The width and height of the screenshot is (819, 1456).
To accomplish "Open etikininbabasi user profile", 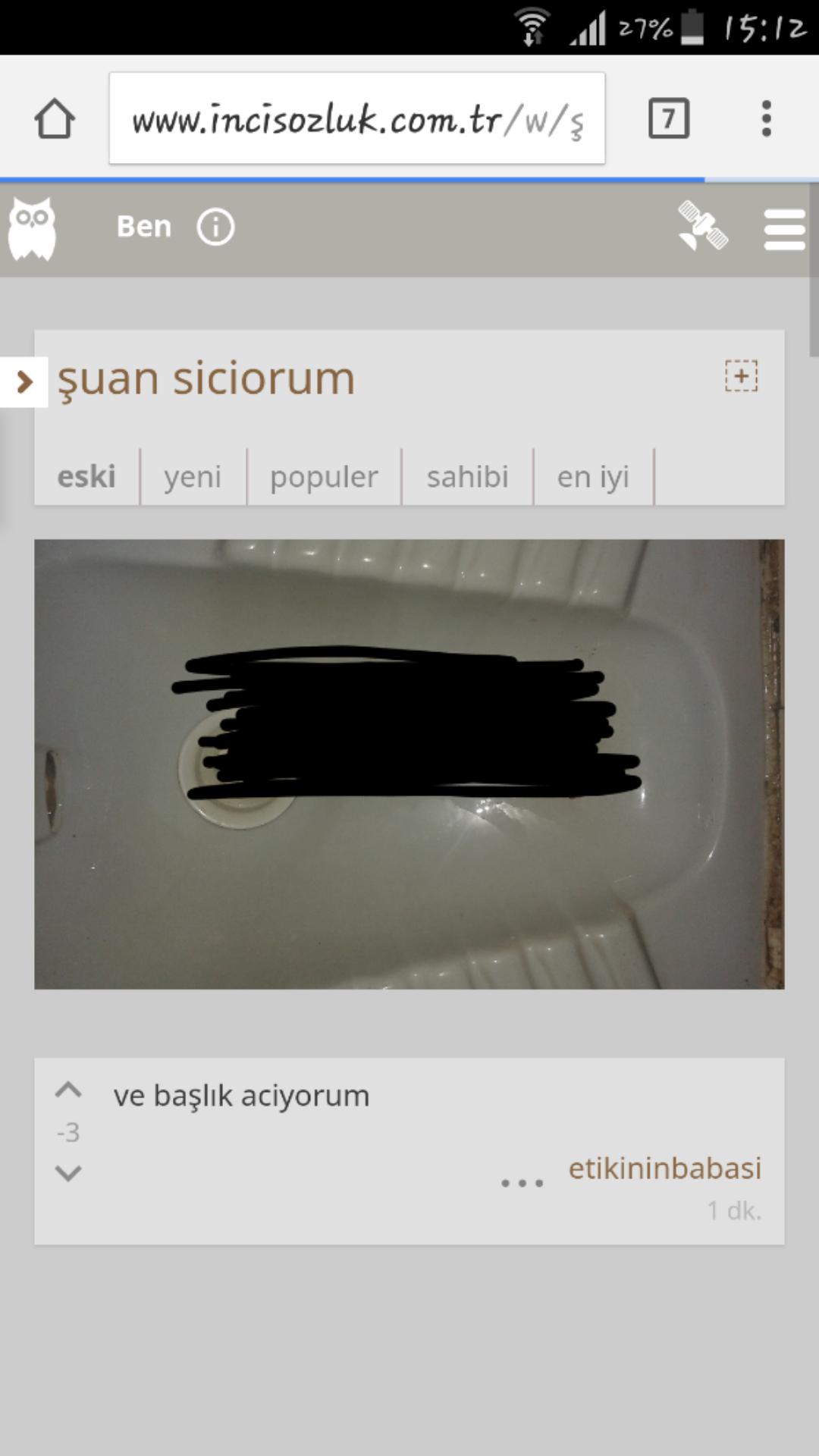I will [x=664, y=1168].
